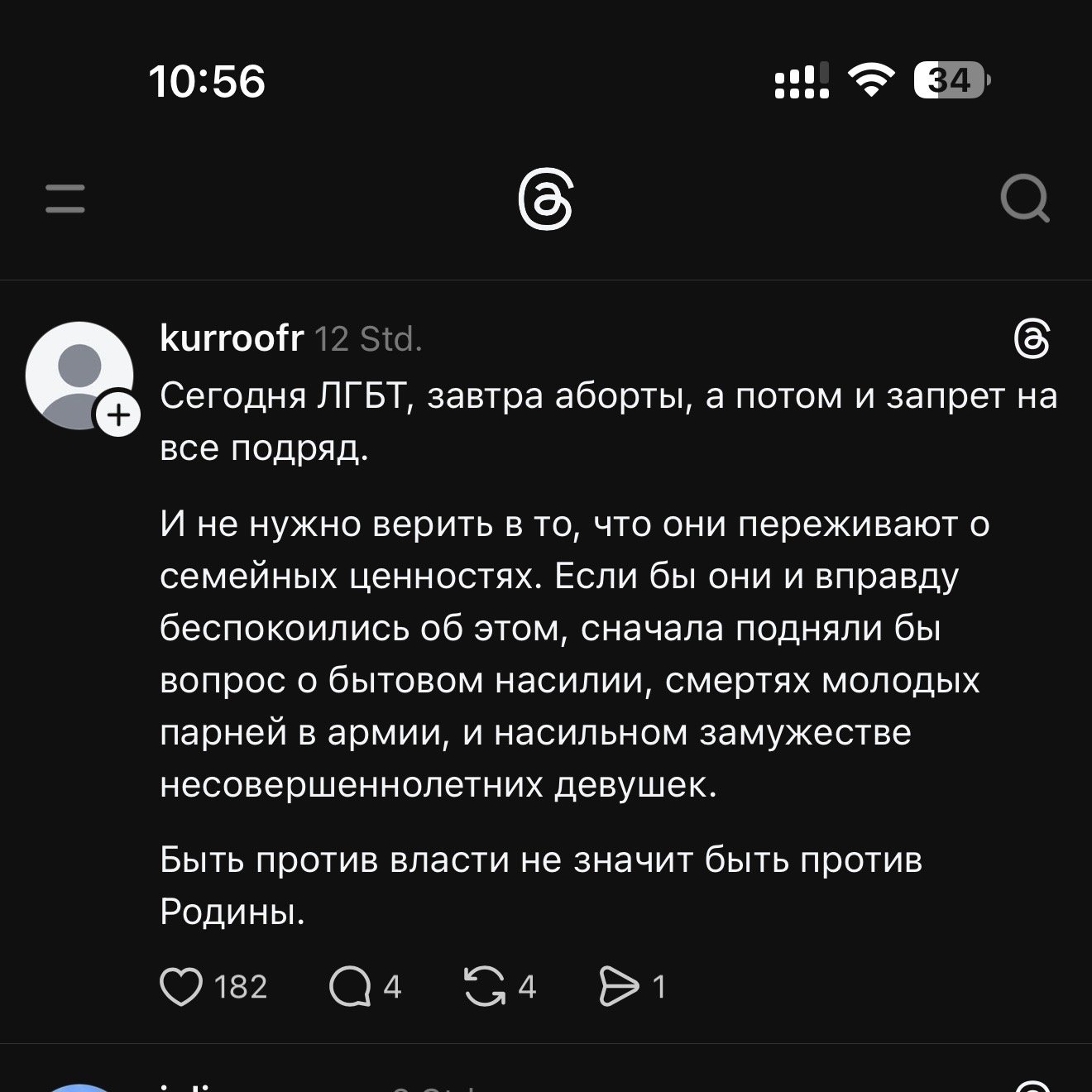Share kurroofr's post with send icon
1092x1092 pixels.
pyautogui.click(x=619, y=987)
